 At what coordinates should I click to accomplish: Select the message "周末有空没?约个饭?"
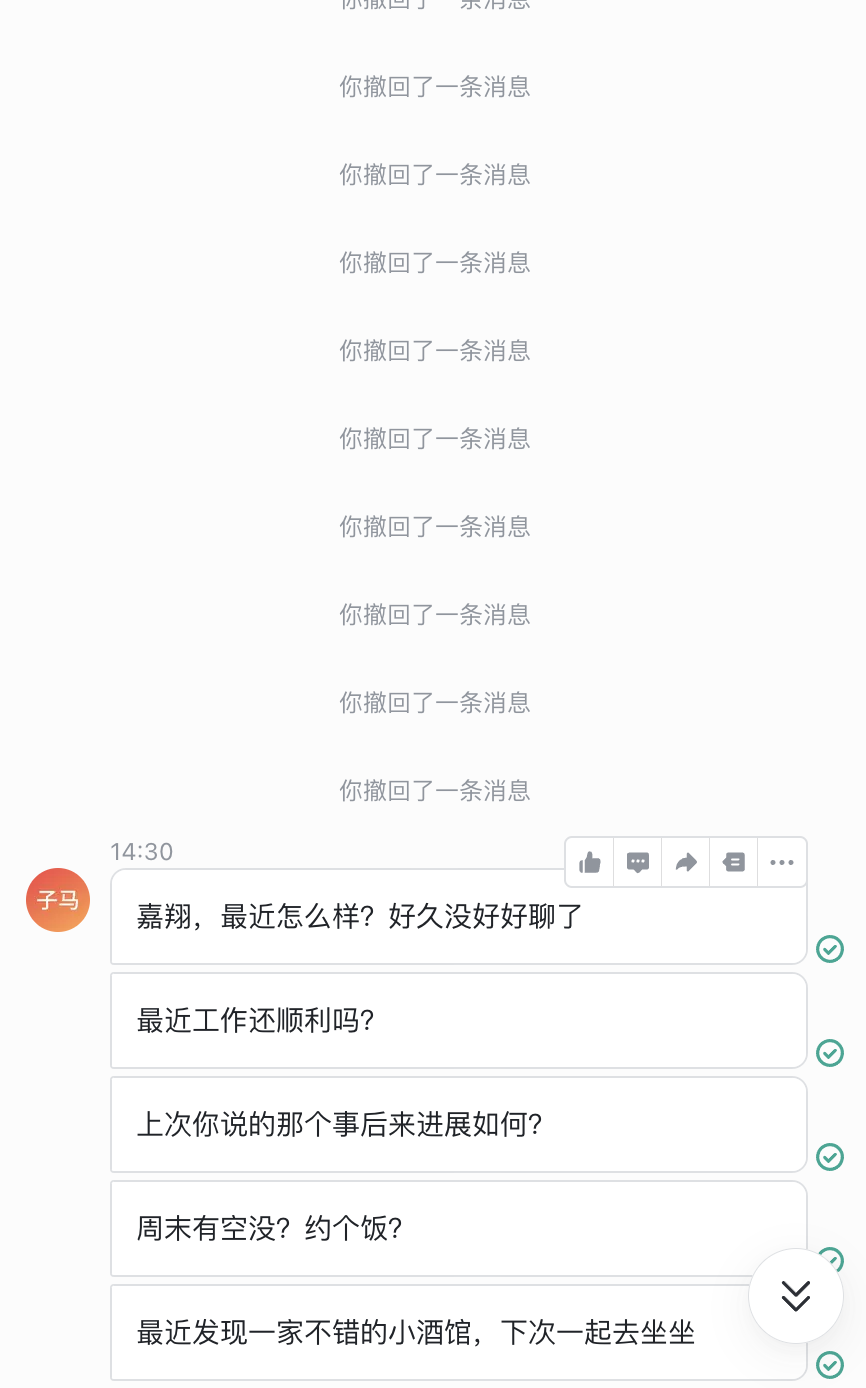pyautogui.click(x=458, y=1229)
